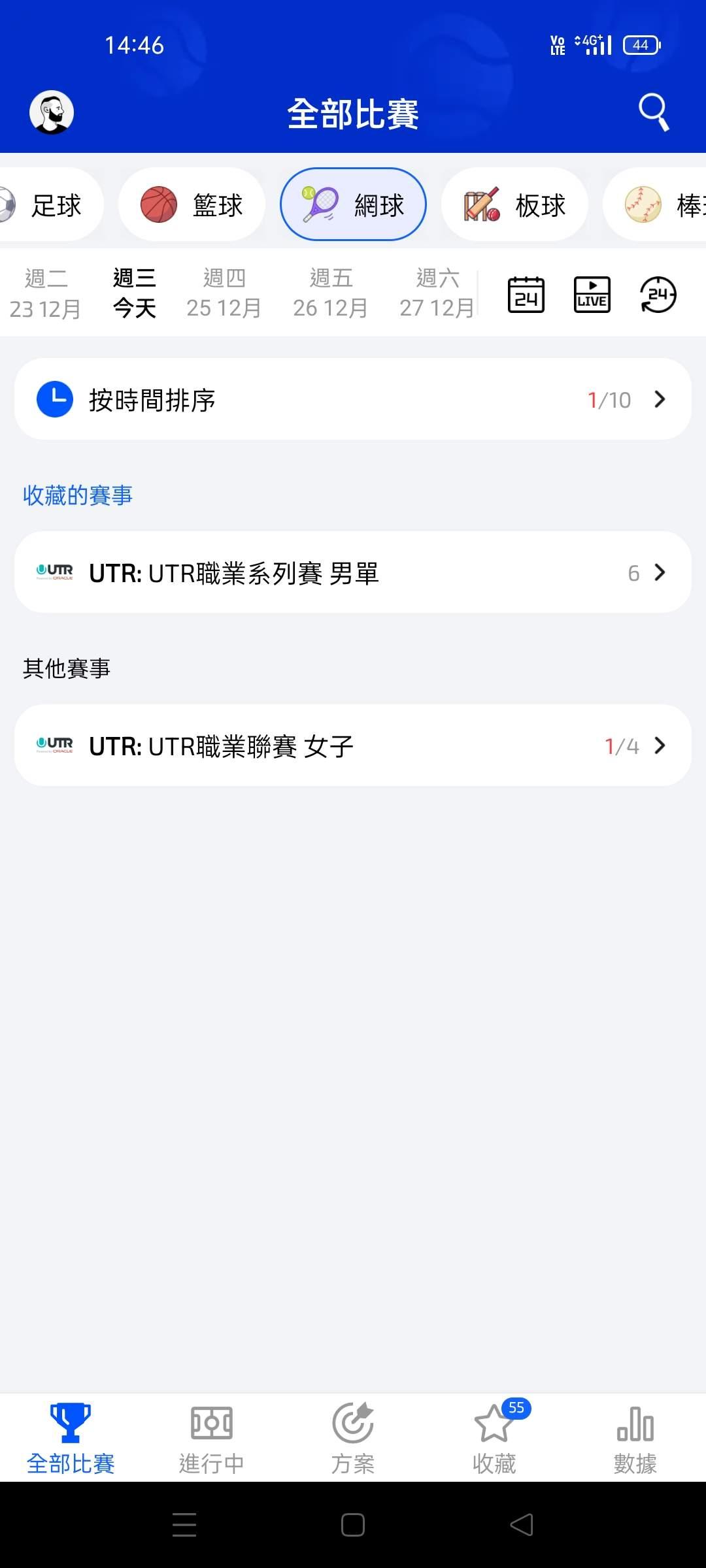Switch to 週五 26 12月
706x1568 pixels.
pos(330,293)
